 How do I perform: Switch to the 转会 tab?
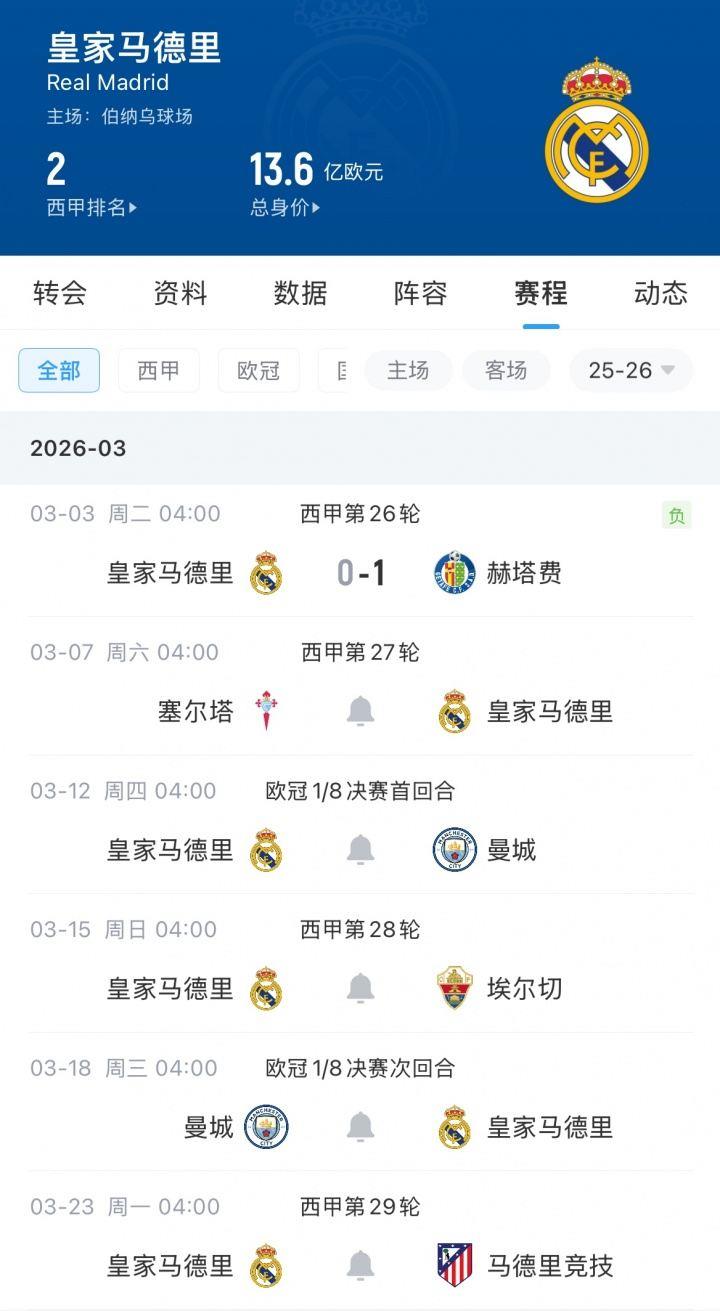click(60, 293)
